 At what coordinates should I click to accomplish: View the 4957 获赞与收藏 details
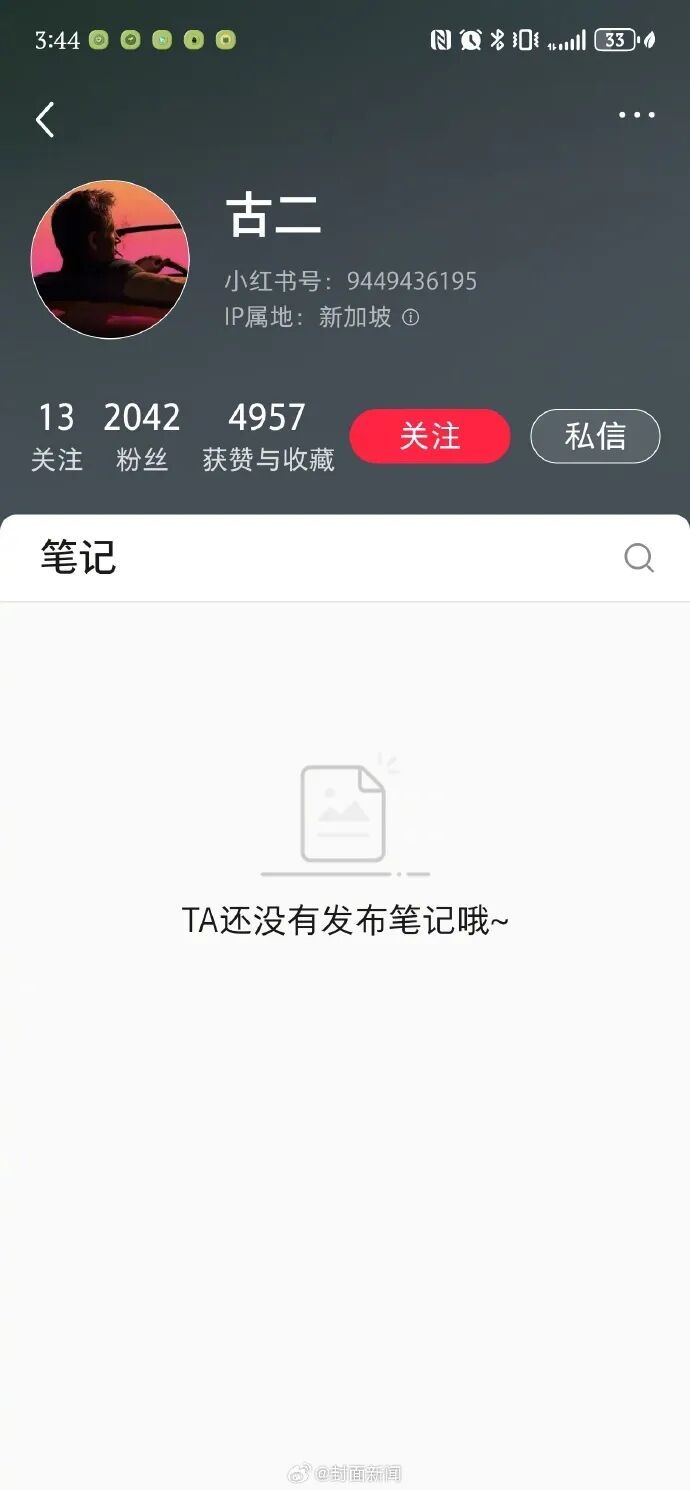click(x=268, y=436)
